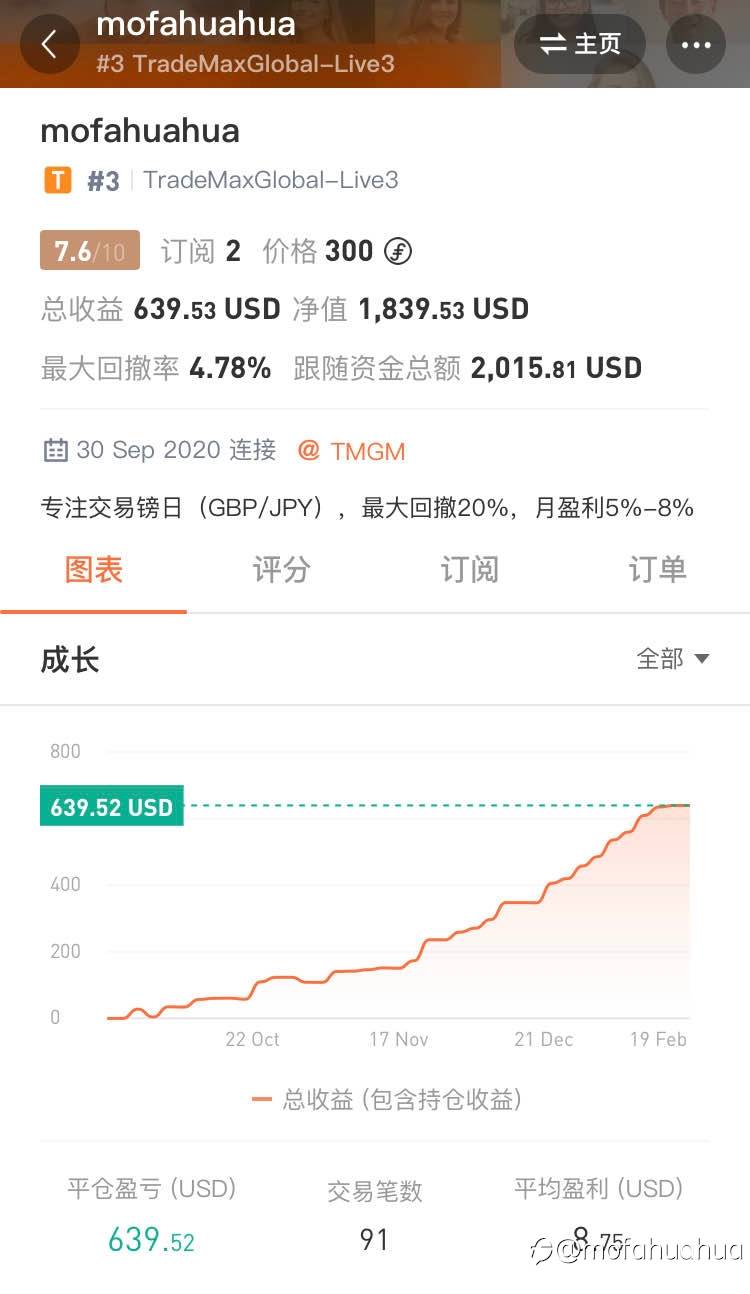Switch to the 图表 tab
Image resolution: width=750 pixels, height=1294 pixels.
[94, 570]
